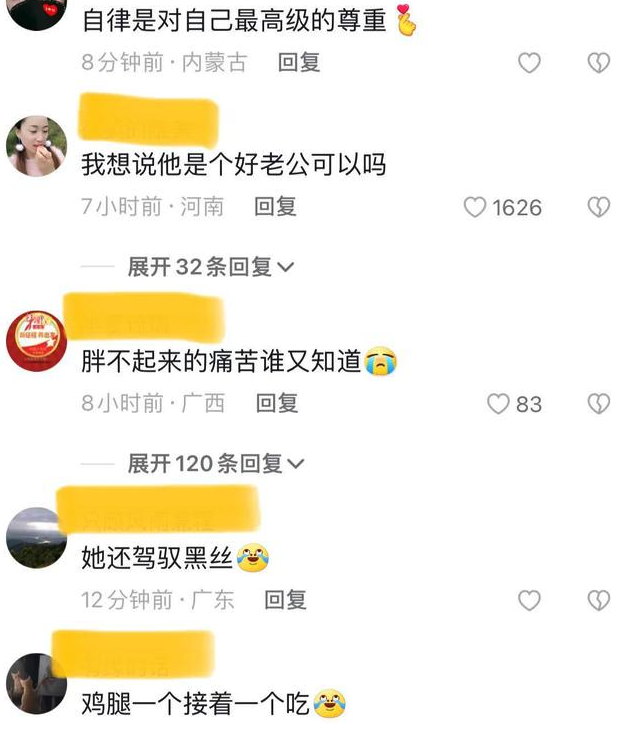Open avatar of 她还驾驭黑丝 commenter

coord(36,538)
